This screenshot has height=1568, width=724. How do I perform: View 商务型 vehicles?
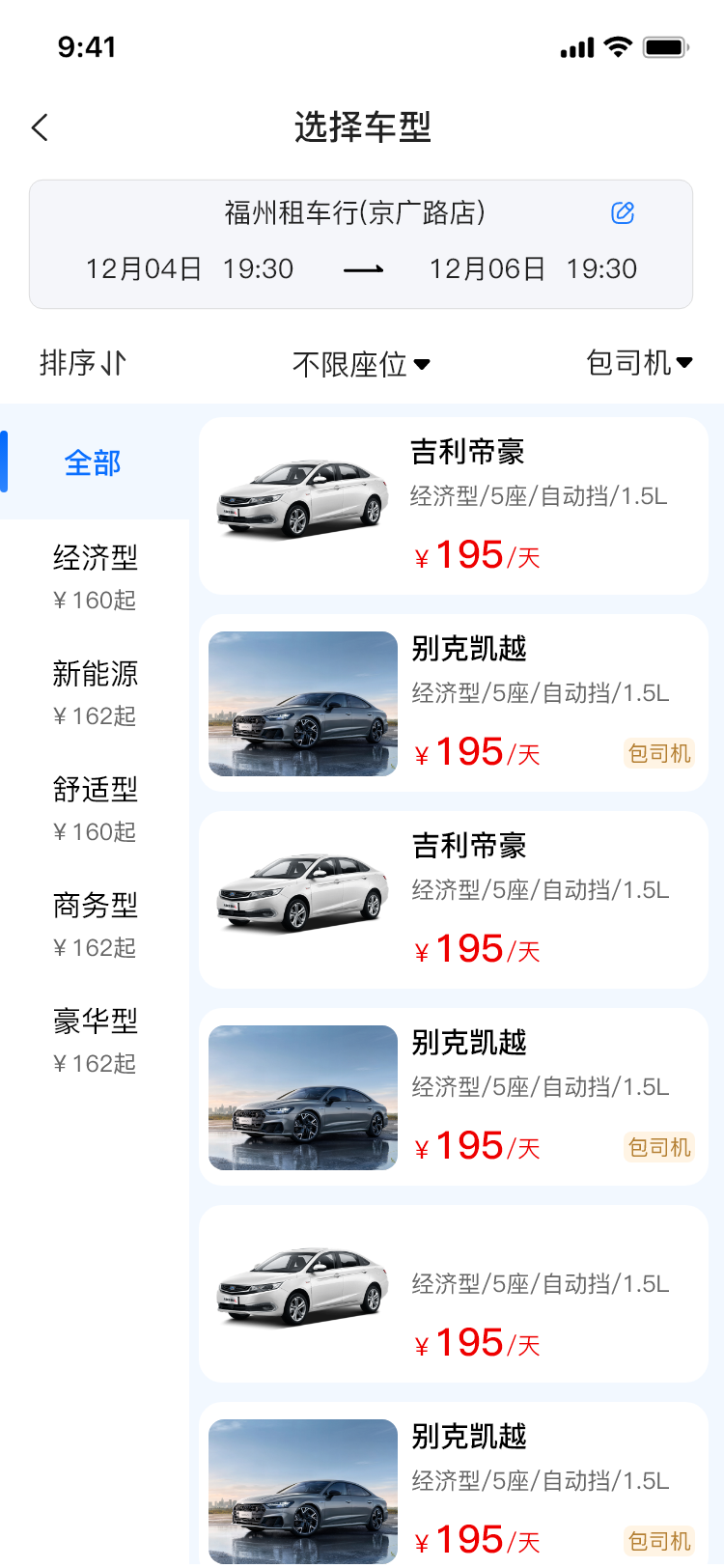(x=95, y=924)
